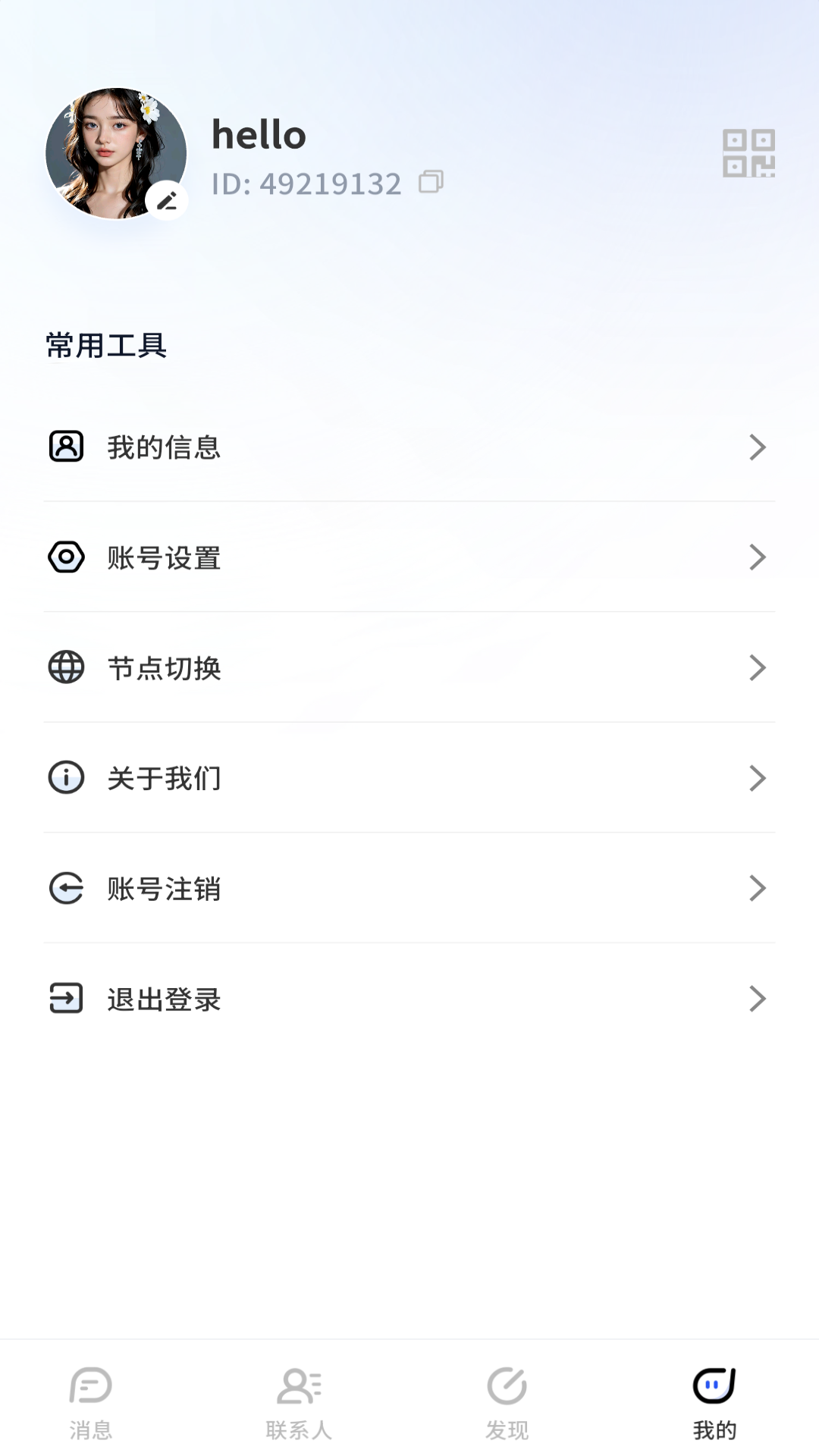Open the 发现 tab
The image size is (819, 1456).
pyautogui.click(x=507, y=1403)
